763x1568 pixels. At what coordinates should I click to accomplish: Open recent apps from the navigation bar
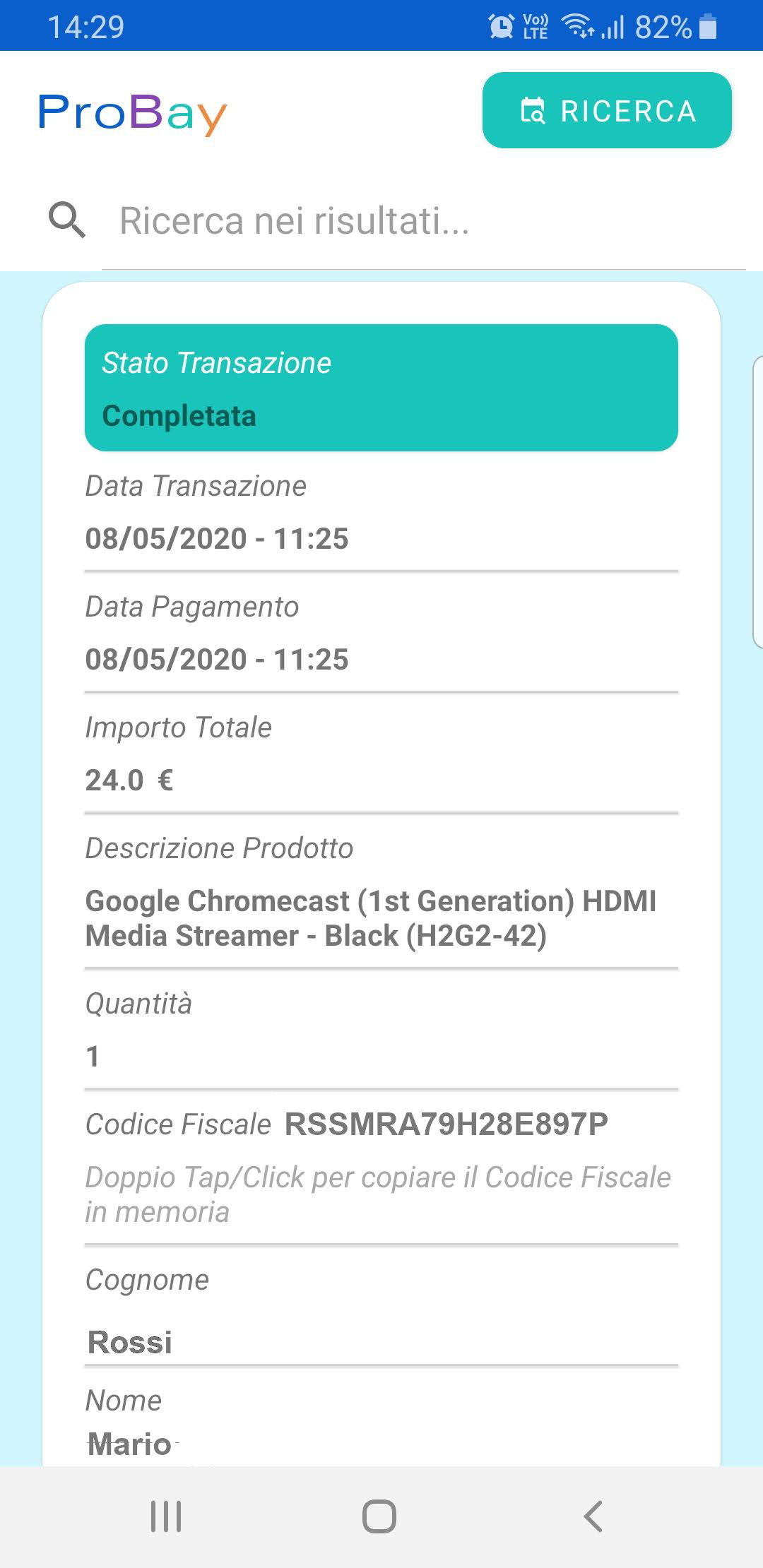[x=166, y=1516]
